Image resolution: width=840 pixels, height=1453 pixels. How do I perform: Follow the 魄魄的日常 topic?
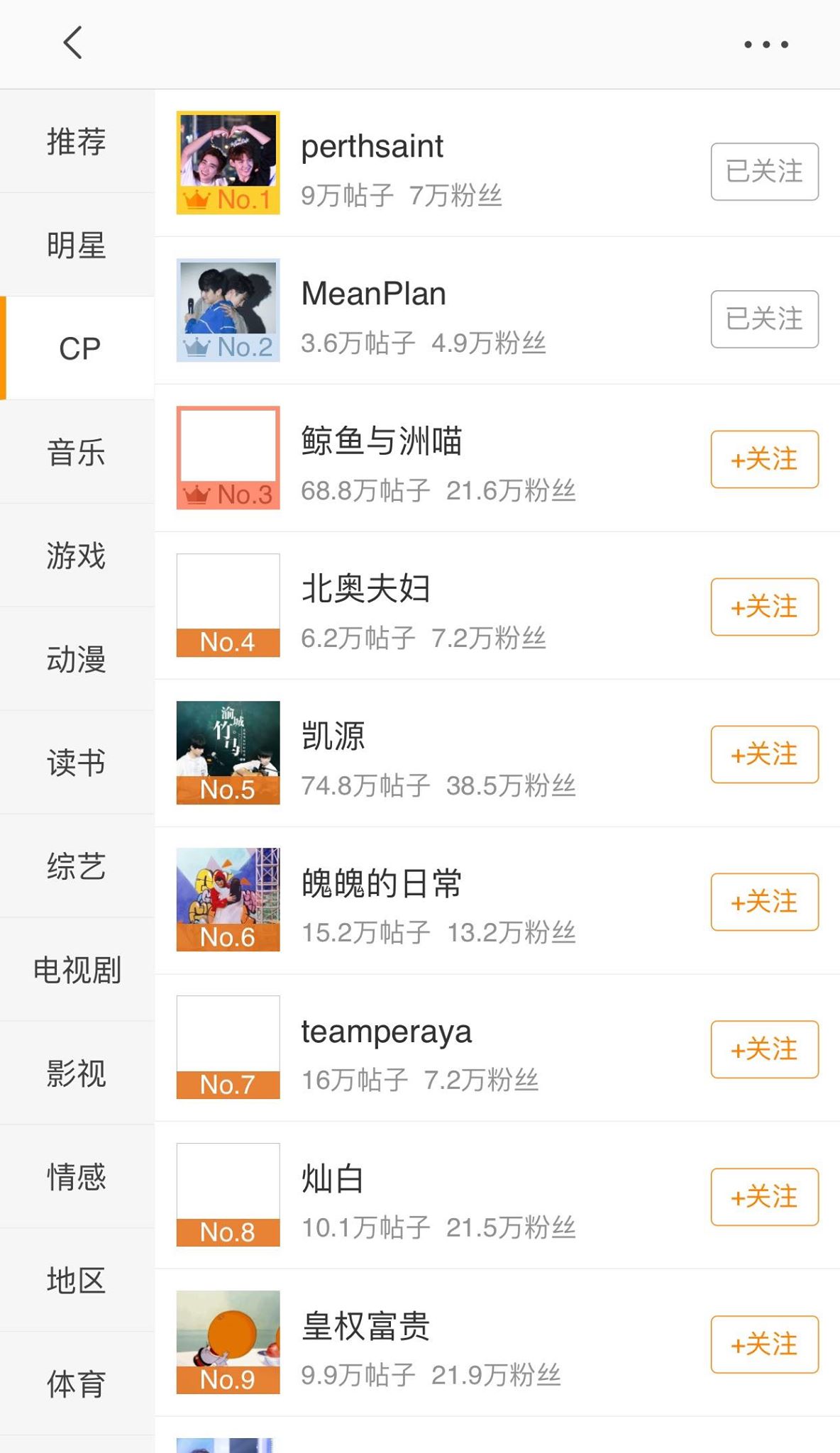[x=764, y=902]
